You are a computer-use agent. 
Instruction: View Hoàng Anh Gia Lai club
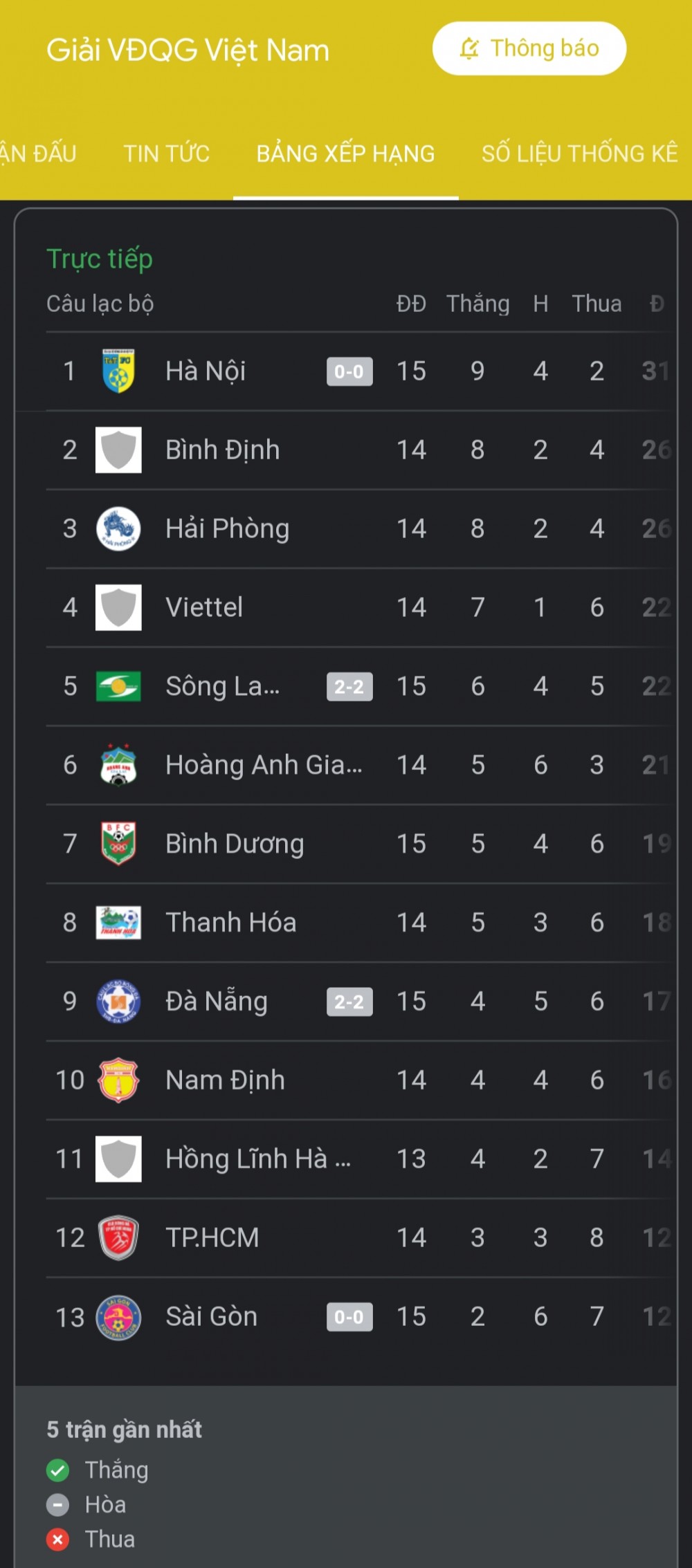tap(263, 766)
